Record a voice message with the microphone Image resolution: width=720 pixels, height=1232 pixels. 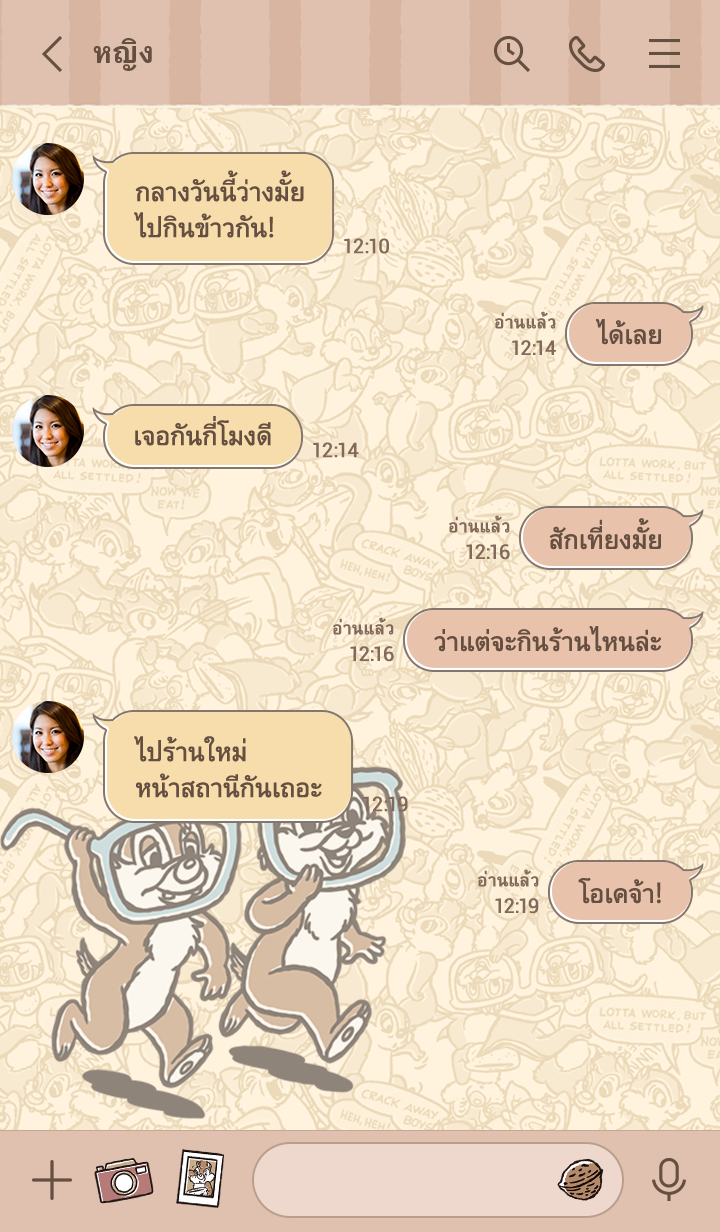[x=668, y=1180]
